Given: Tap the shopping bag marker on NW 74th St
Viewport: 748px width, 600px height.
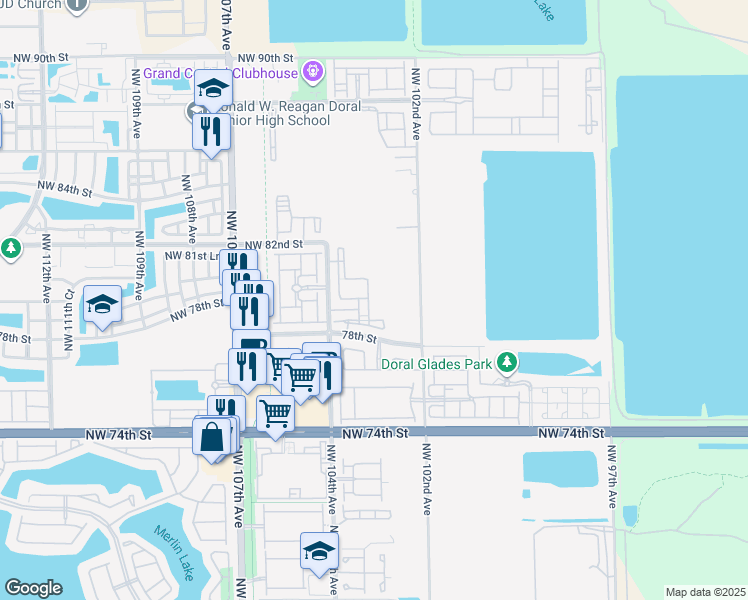Looking at the screenshot, I should [x=213, y=437].
